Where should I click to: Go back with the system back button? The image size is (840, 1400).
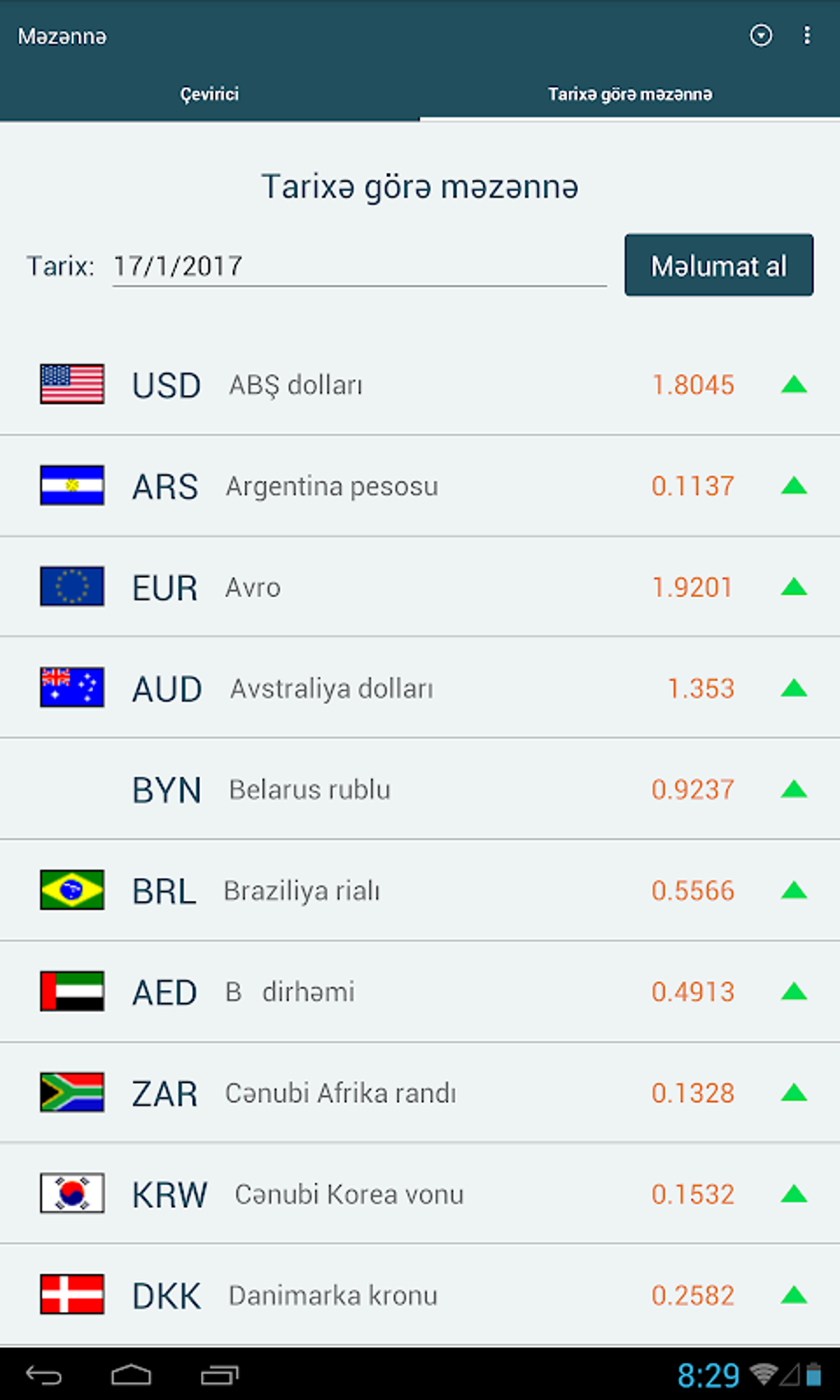pos(44,1374)
